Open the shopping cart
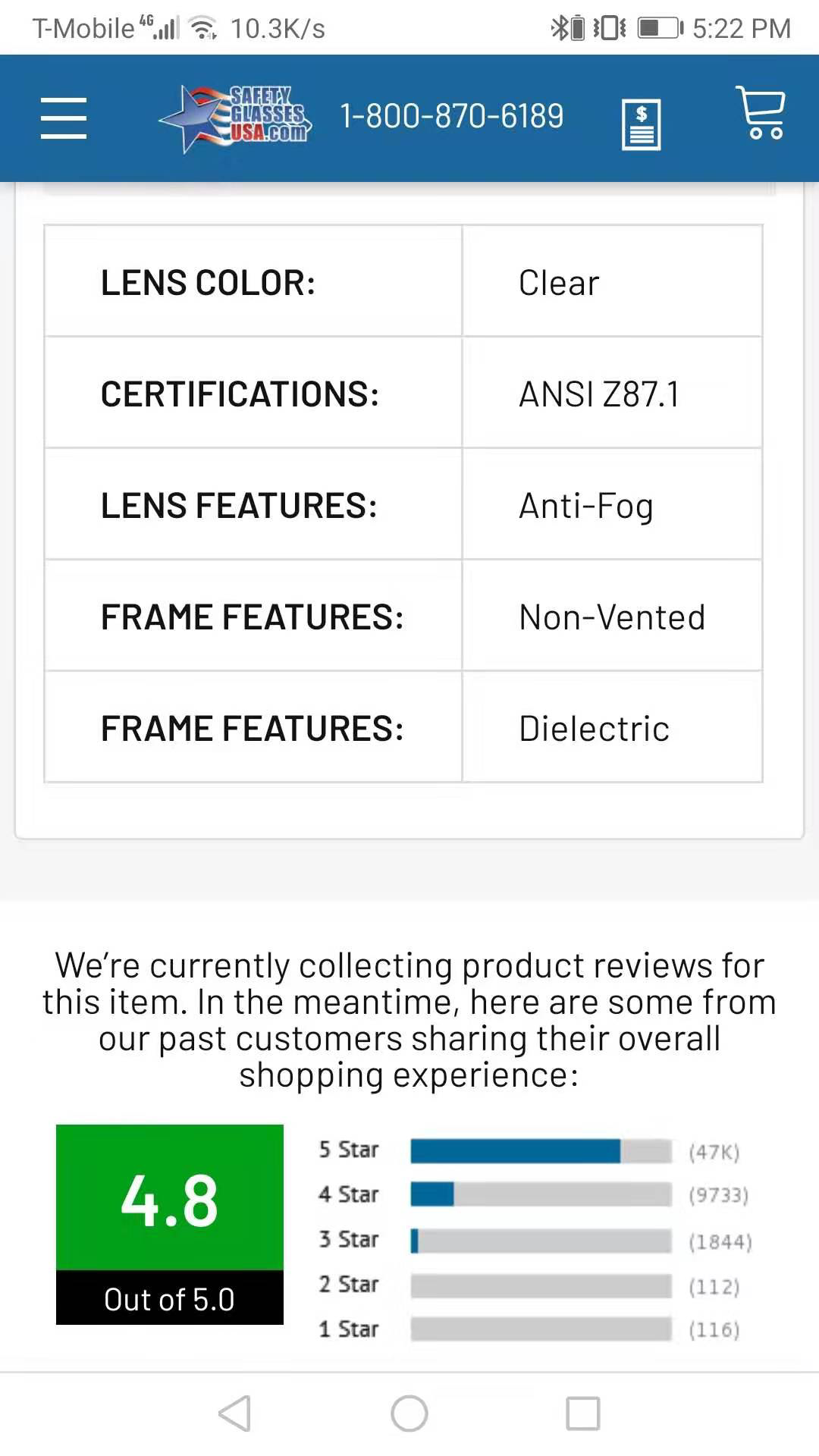819x1456 pixels. 761,112
